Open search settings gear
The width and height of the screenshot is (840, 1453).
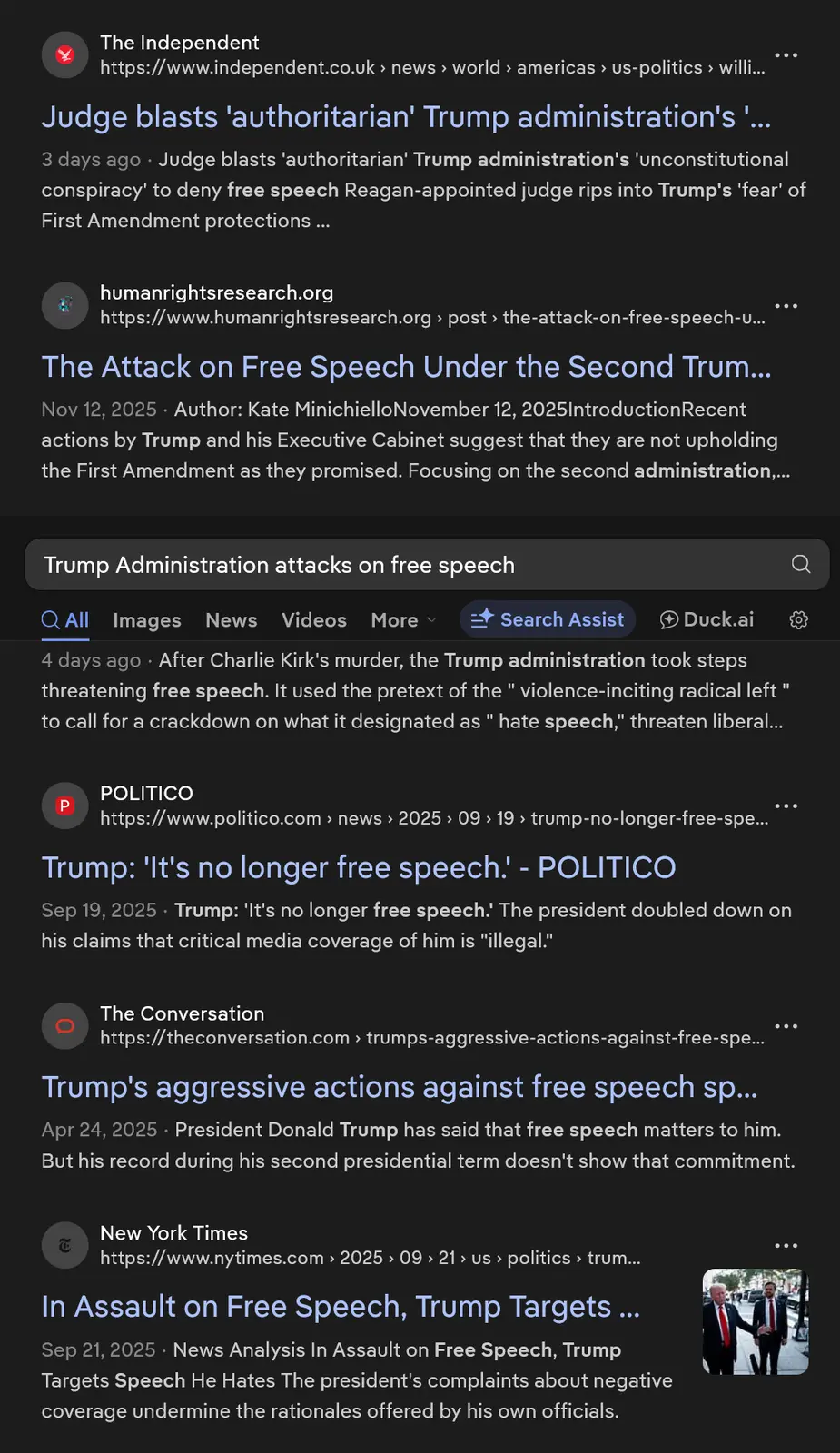[798, 620]
